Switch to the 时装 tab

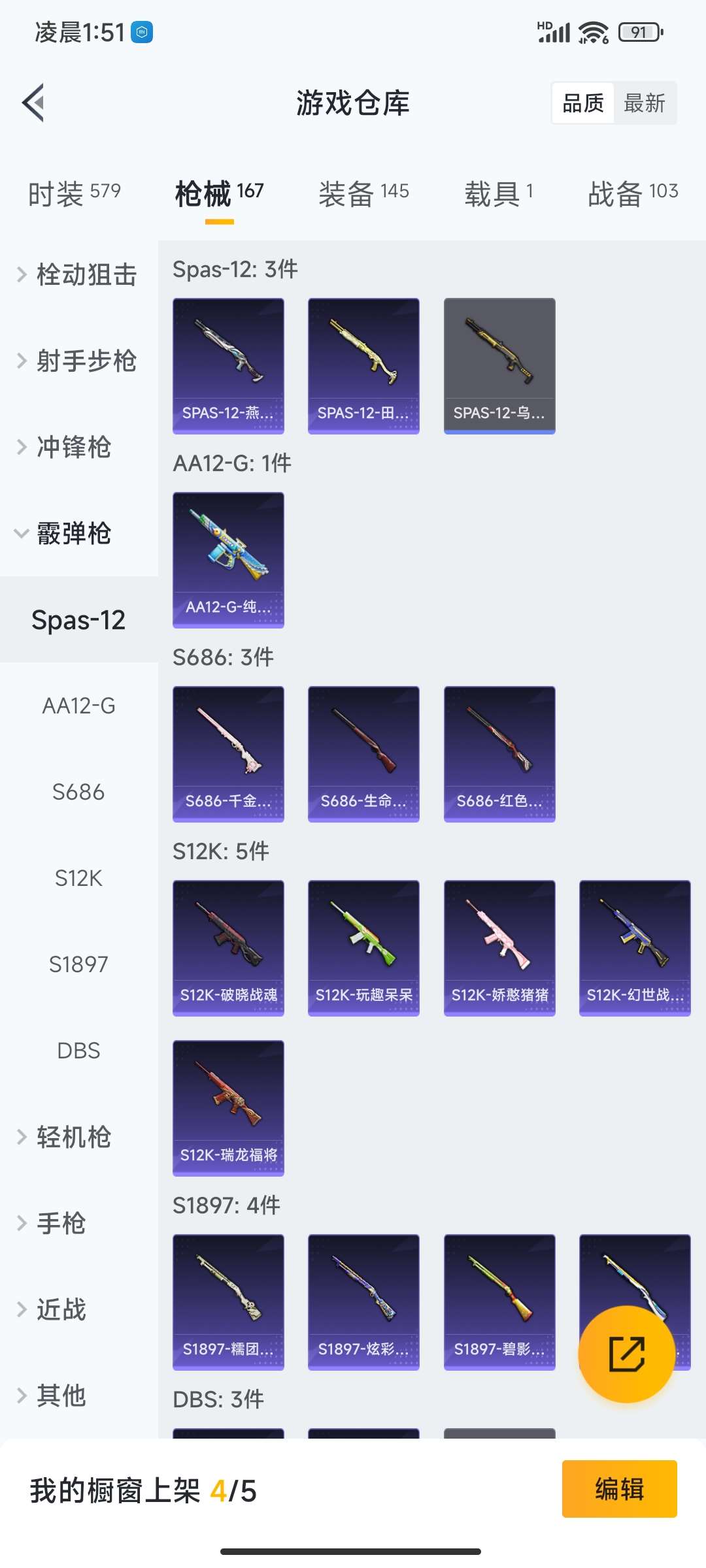coord(74,193)
